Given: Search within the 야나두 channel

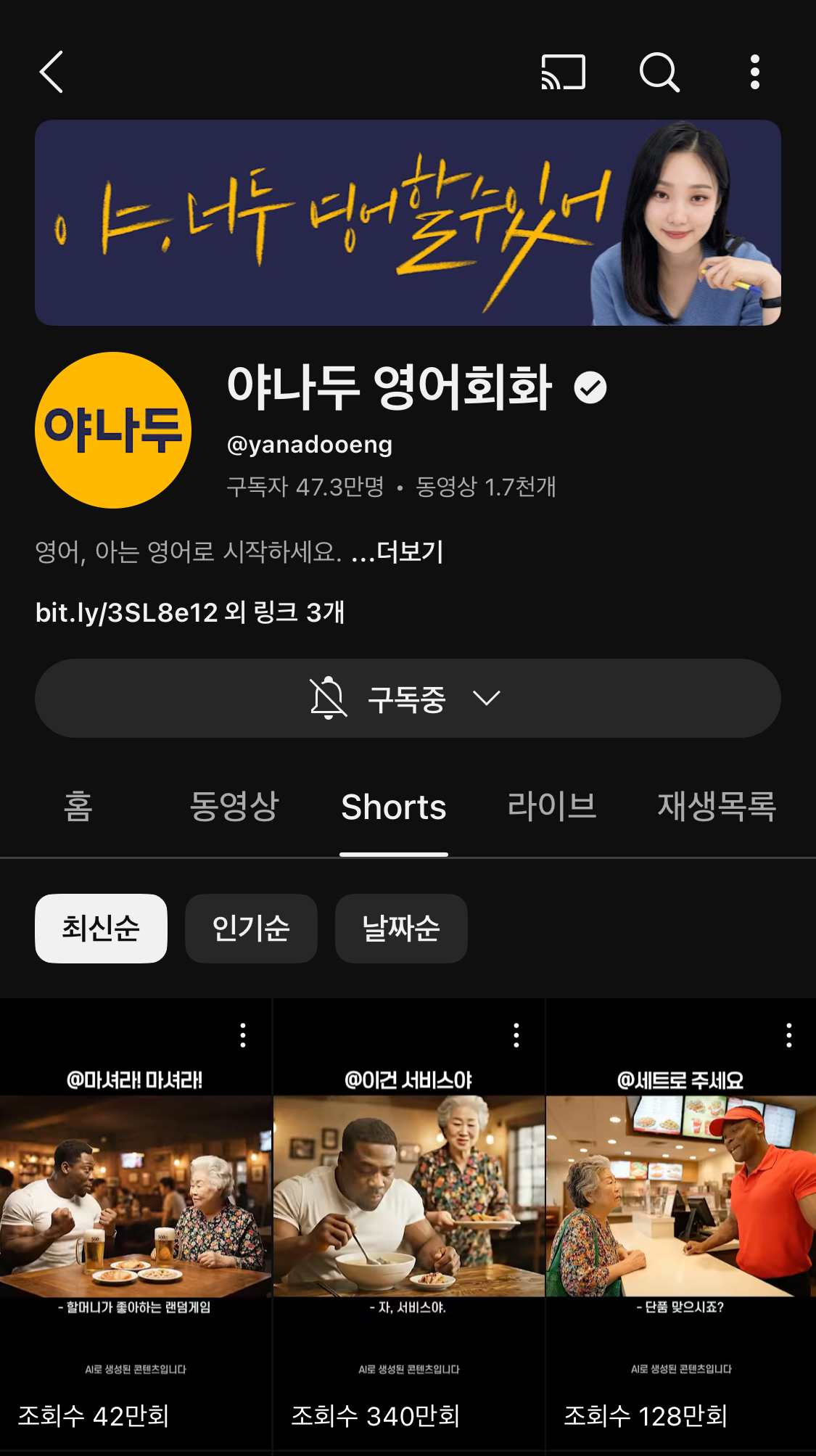Looking at the screenshot, I should tap(659, 72).
